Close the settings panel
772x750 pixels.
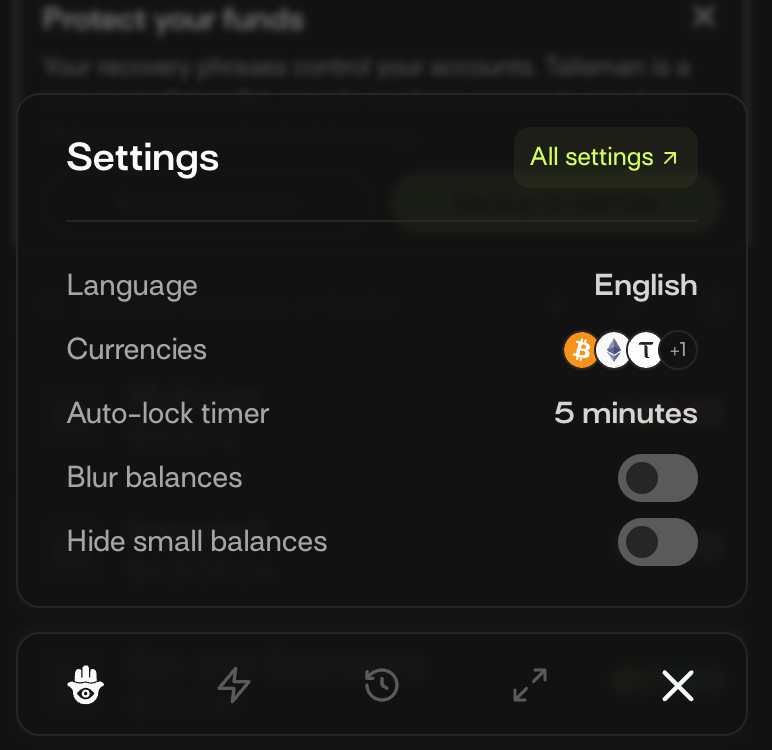point(678,685)
